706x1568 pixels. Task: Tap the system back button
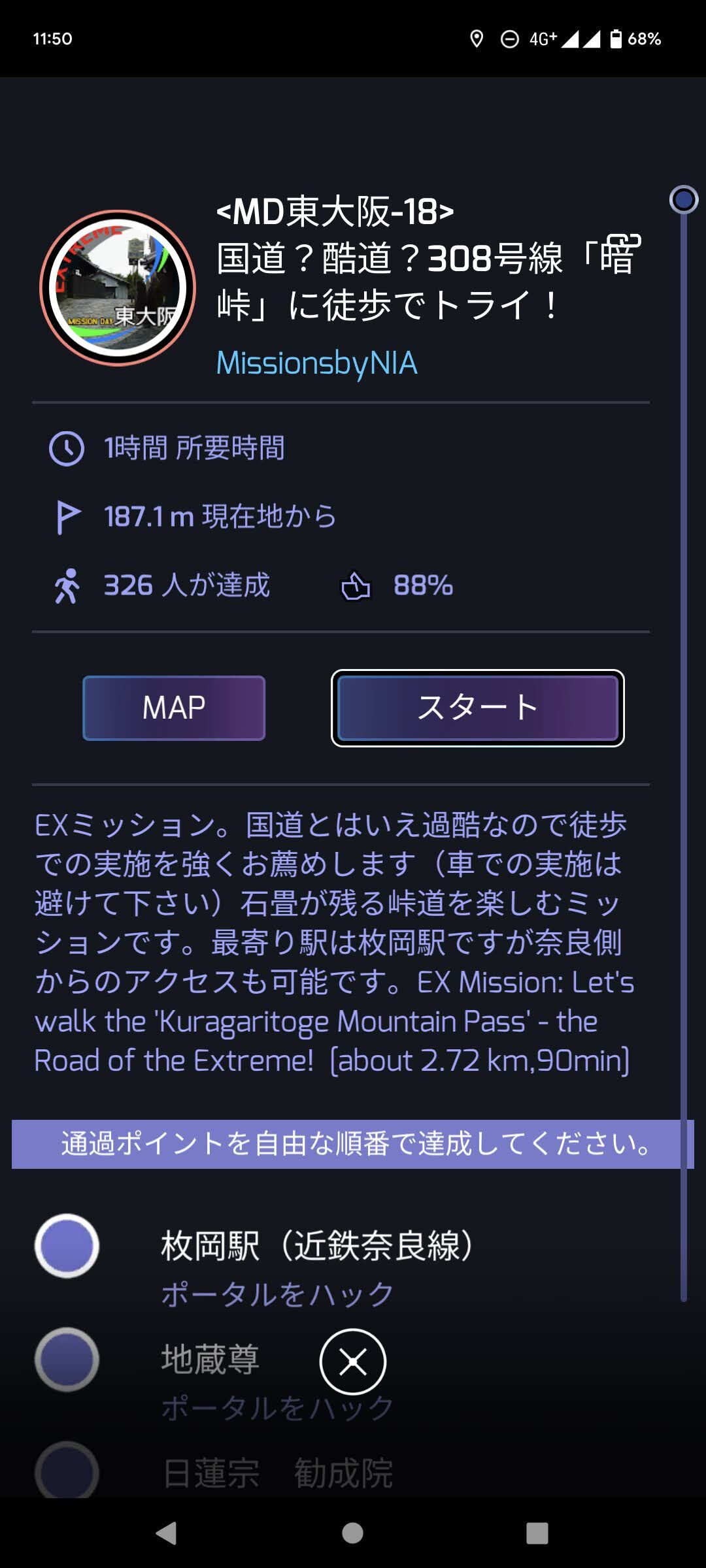[167, 1533]
